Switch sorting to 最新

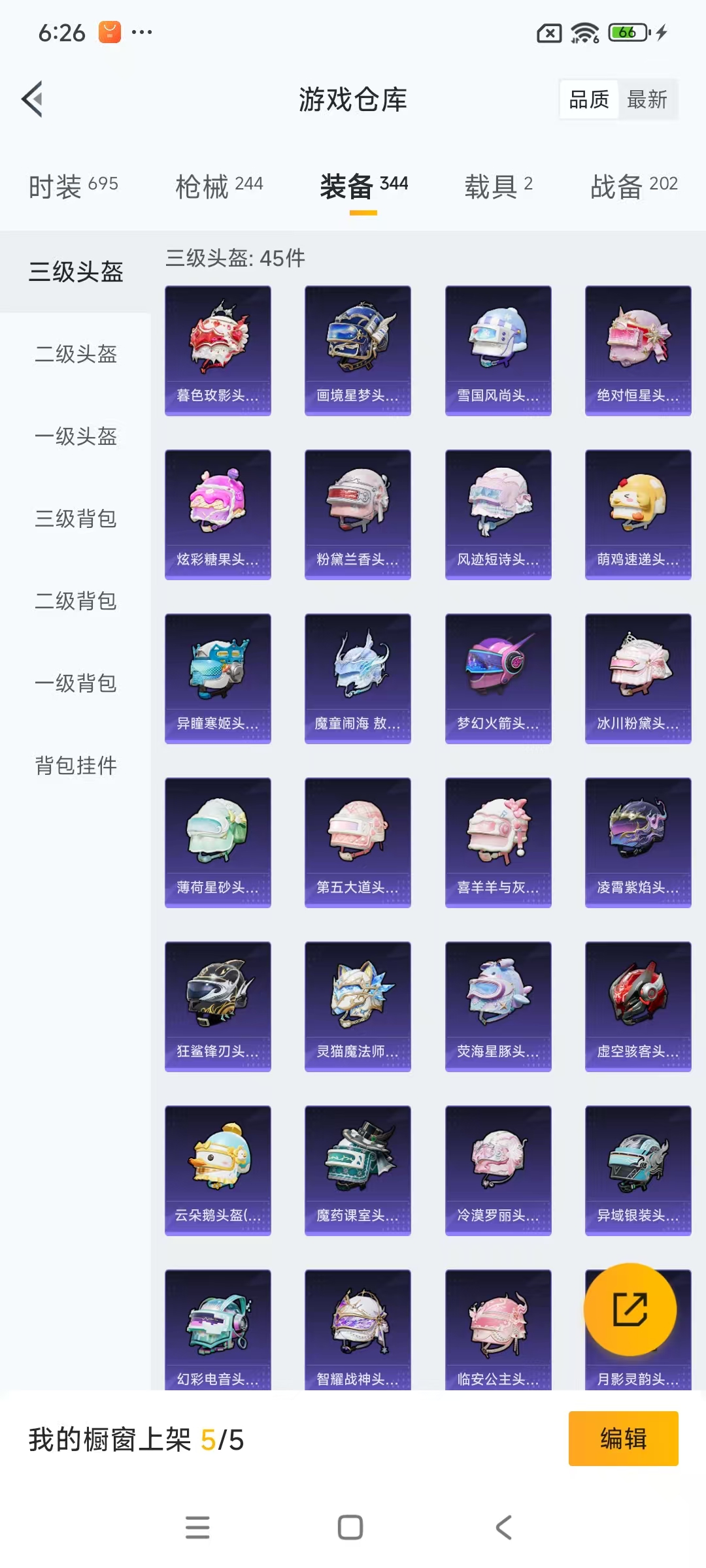tap(647, 100)
